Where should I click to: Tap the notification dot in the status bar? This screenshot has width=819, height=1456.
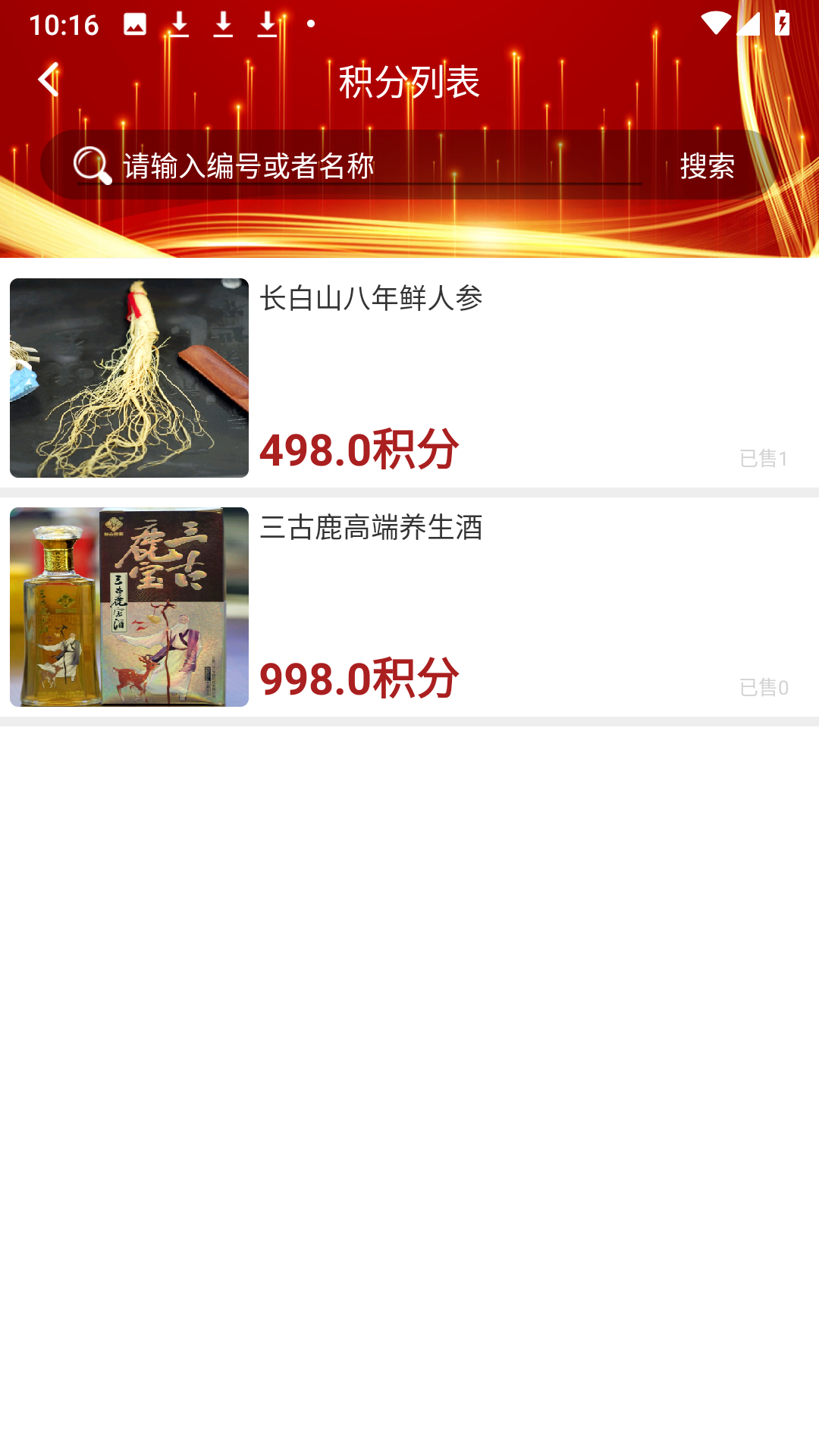(310, 25)
